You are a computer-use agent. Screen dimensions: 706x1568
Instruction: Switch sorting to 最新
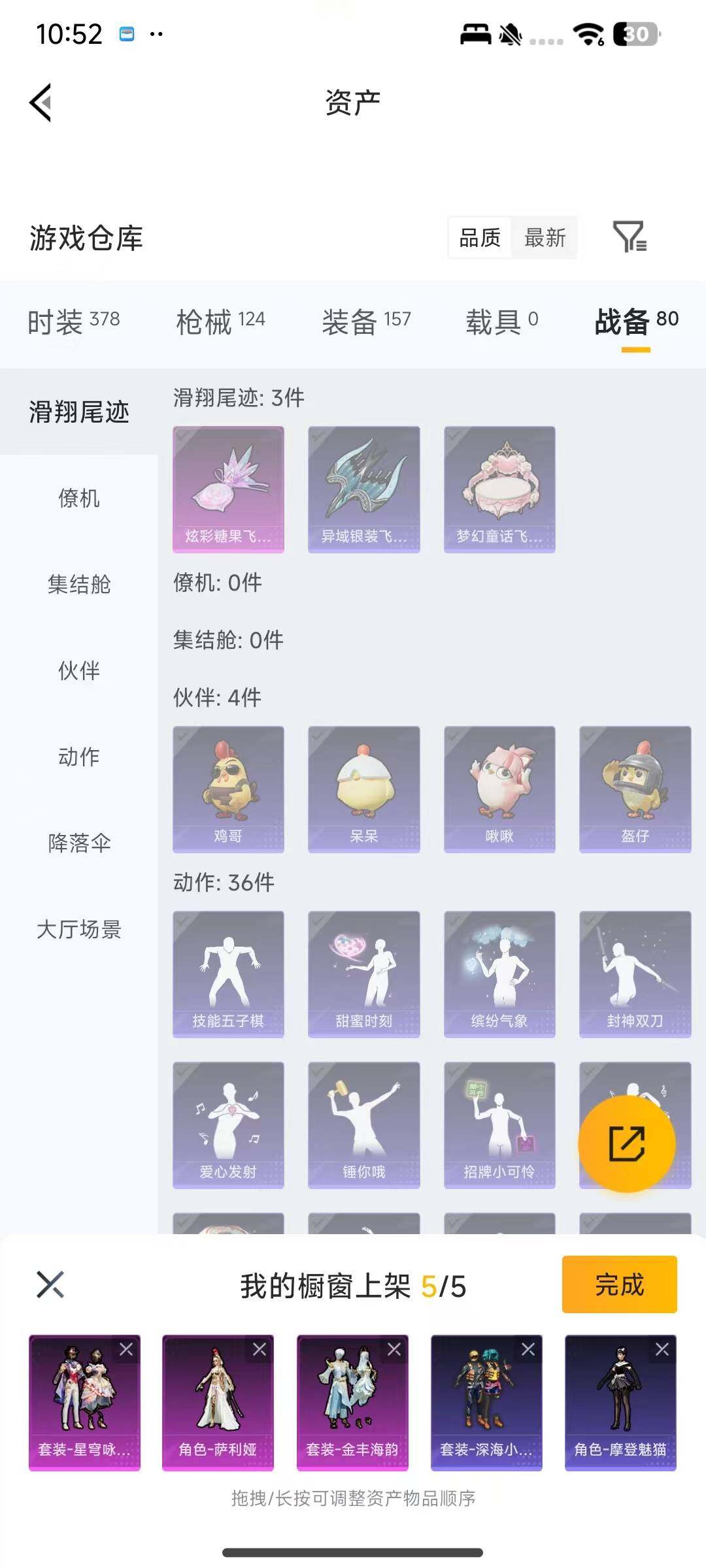[x=546, y=238]
